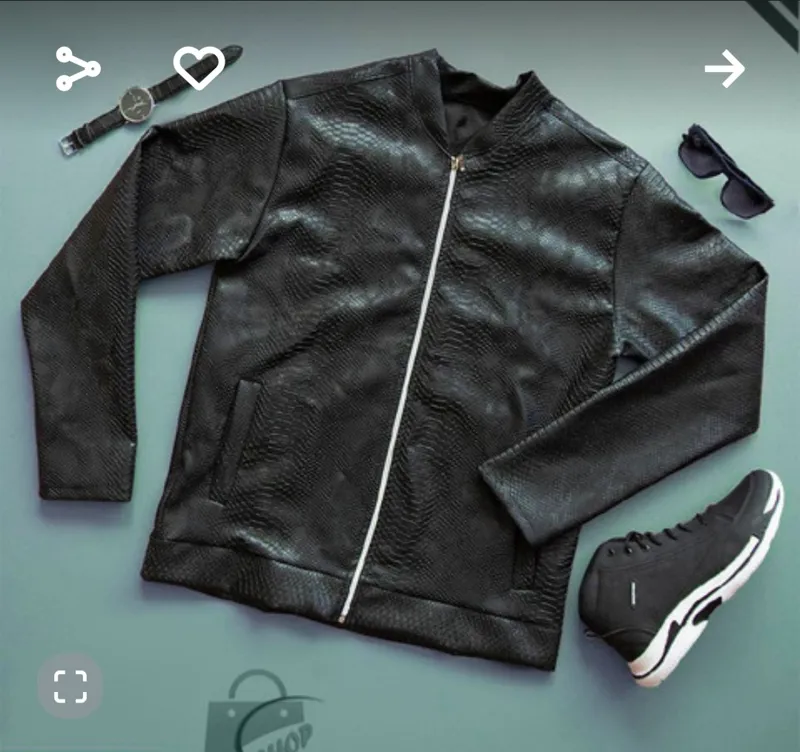Open the image in fullscreen

coord(70,686)
